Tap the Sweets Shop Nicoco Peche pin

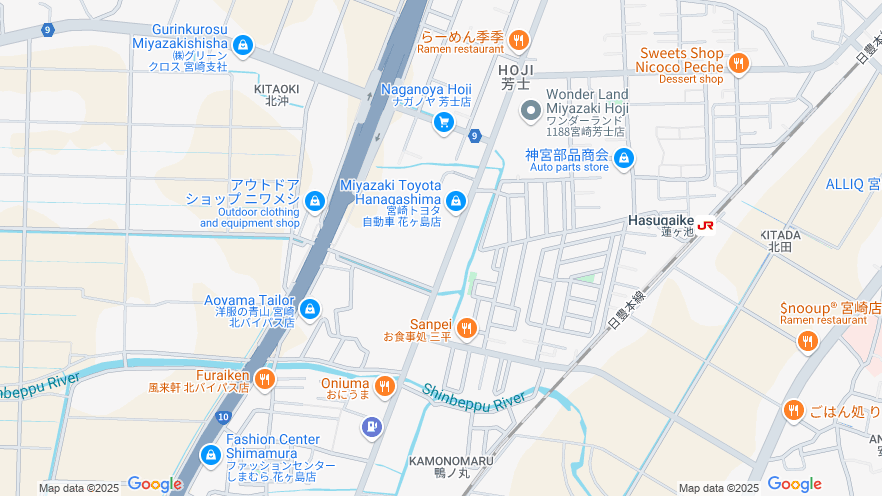tap(738, 64)
